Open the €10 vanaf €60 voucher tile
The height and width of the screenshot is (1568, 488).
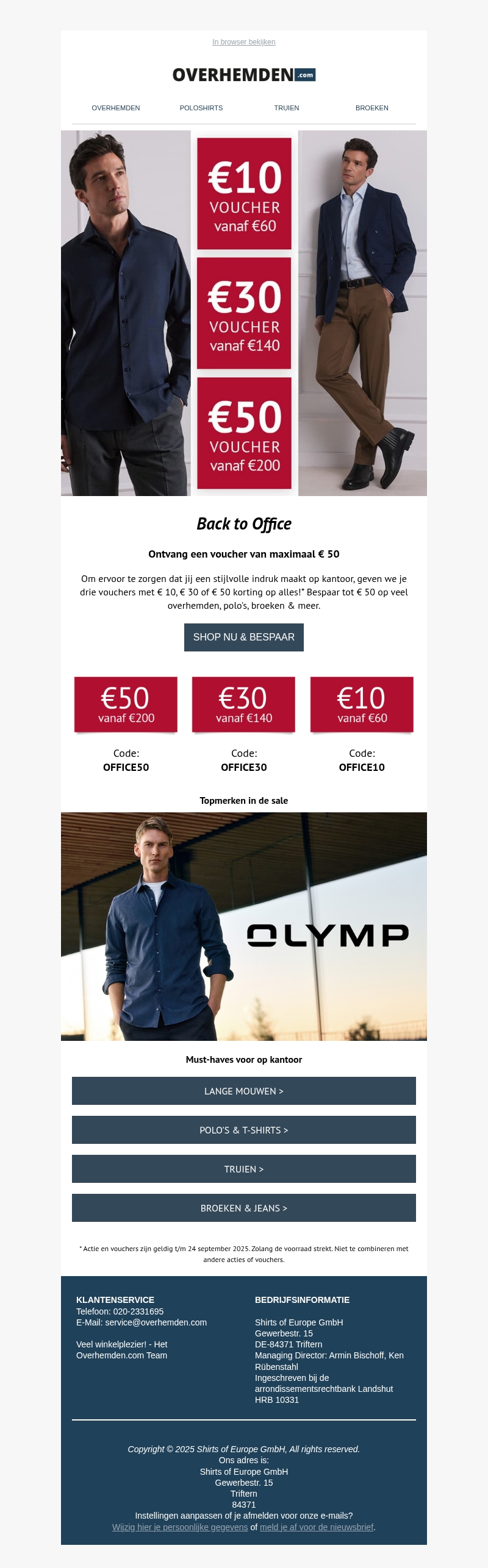[x=362, y=704]
